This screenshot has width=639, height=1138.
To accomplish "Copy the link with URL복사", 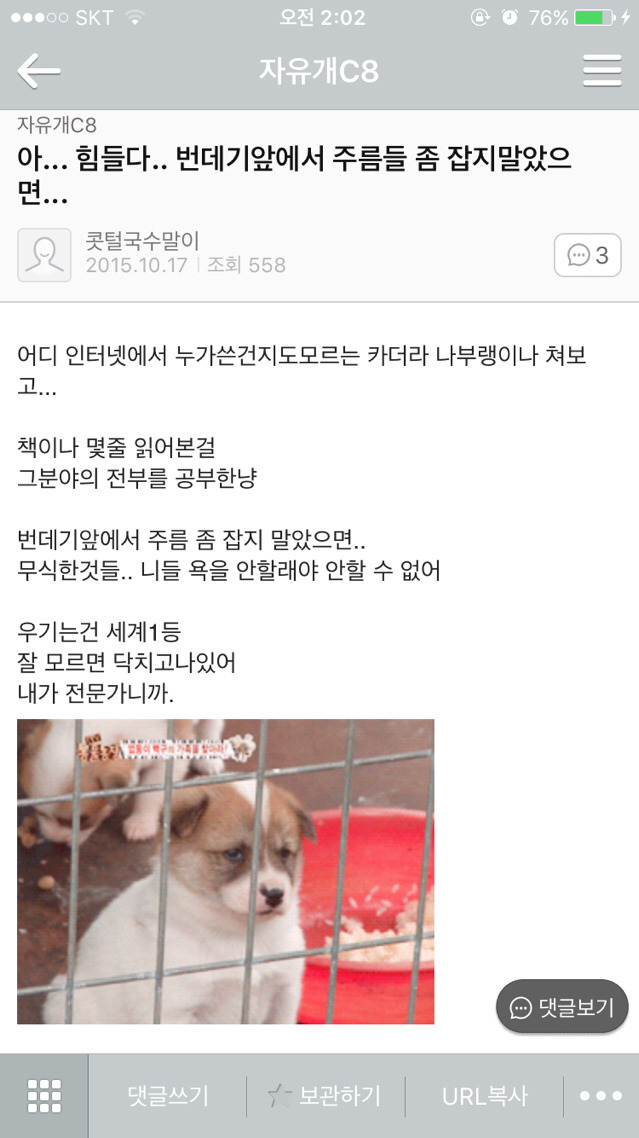I will pyautogui.click(x=484, y=1095).
